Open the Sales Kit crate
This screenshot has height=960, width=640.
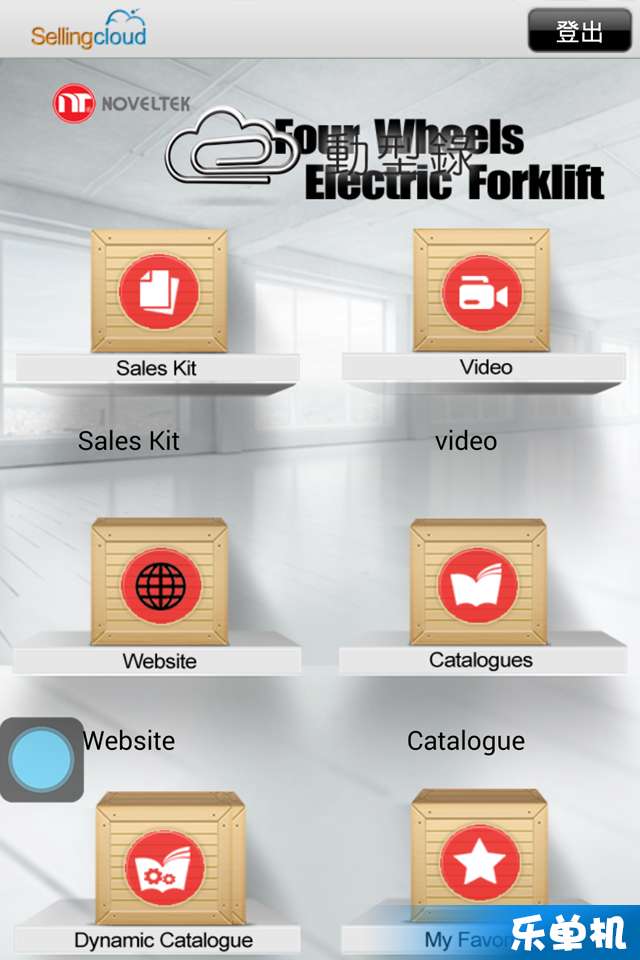(158, 291)
